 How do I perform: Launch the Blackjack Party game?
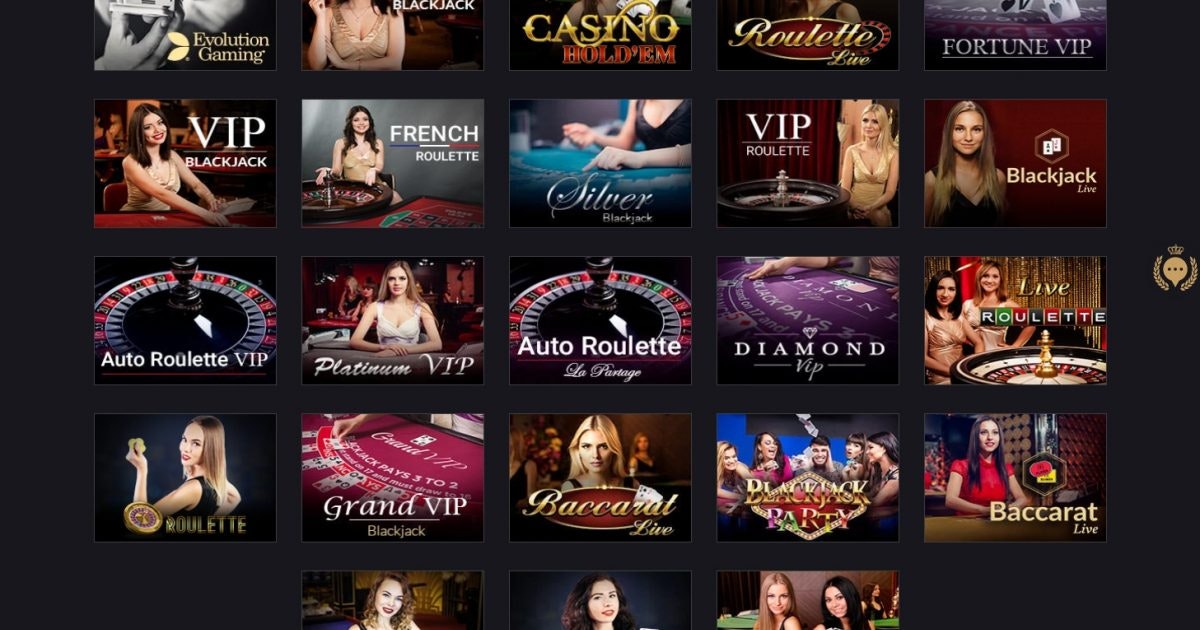(x=807, y=477)
